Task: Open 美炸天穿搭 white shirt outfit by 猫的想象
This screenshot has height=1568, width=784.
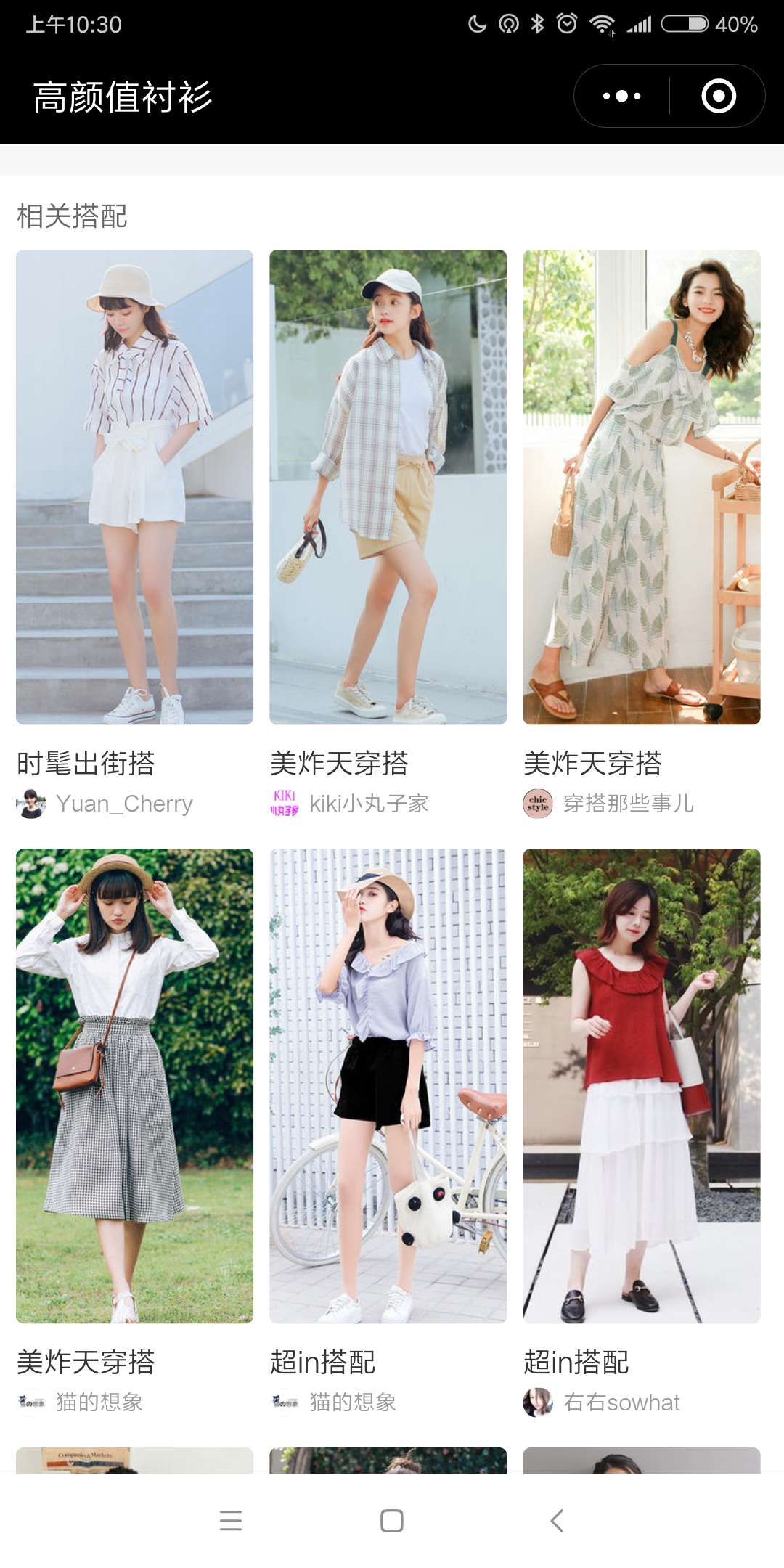Action: pyautogui.click(x=134, y=1085)
